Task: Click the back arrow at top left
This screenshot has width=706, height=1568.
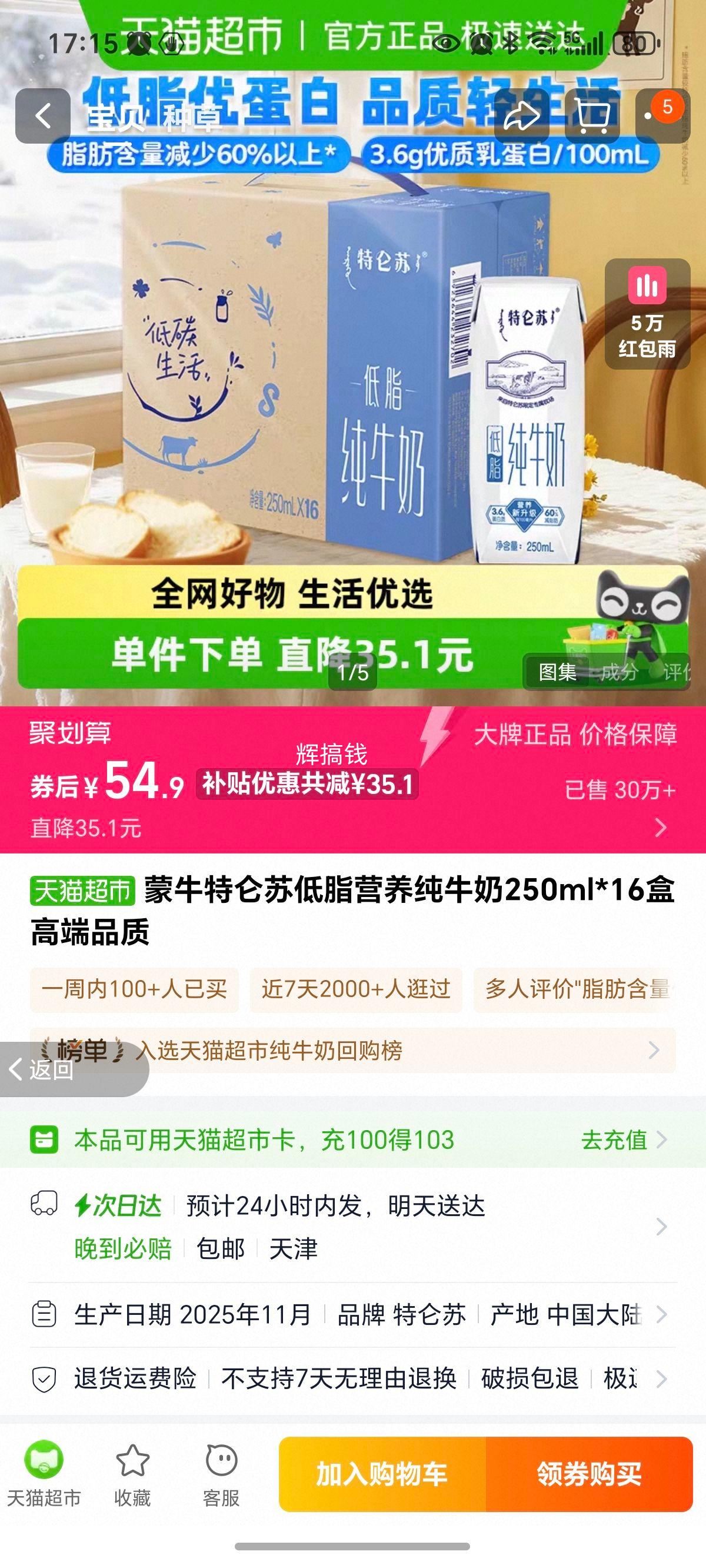Action: point(42,115)
